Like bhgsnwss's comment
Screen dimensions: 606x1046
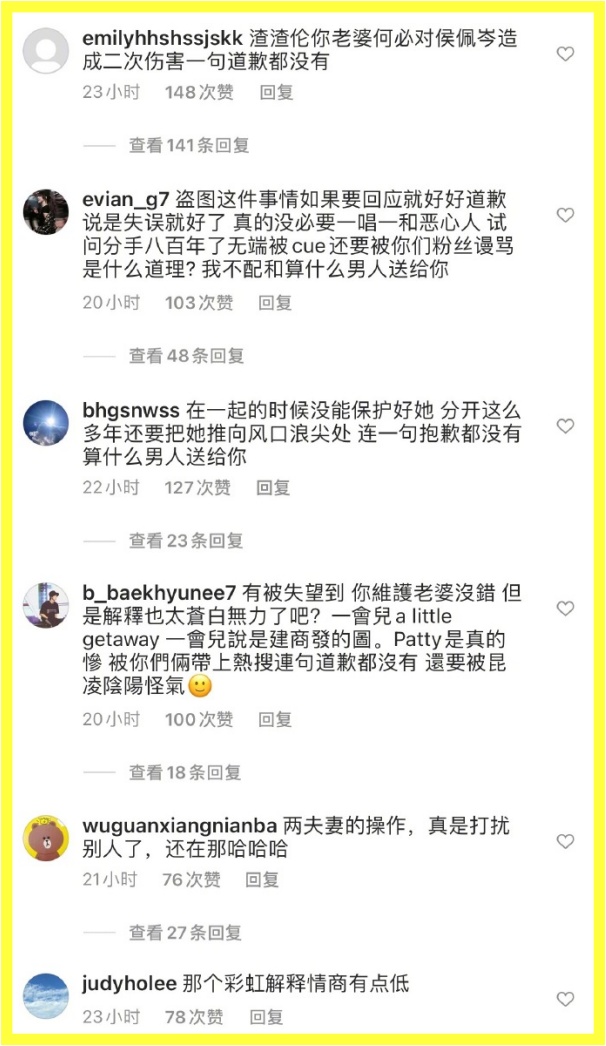pos(565,426)
